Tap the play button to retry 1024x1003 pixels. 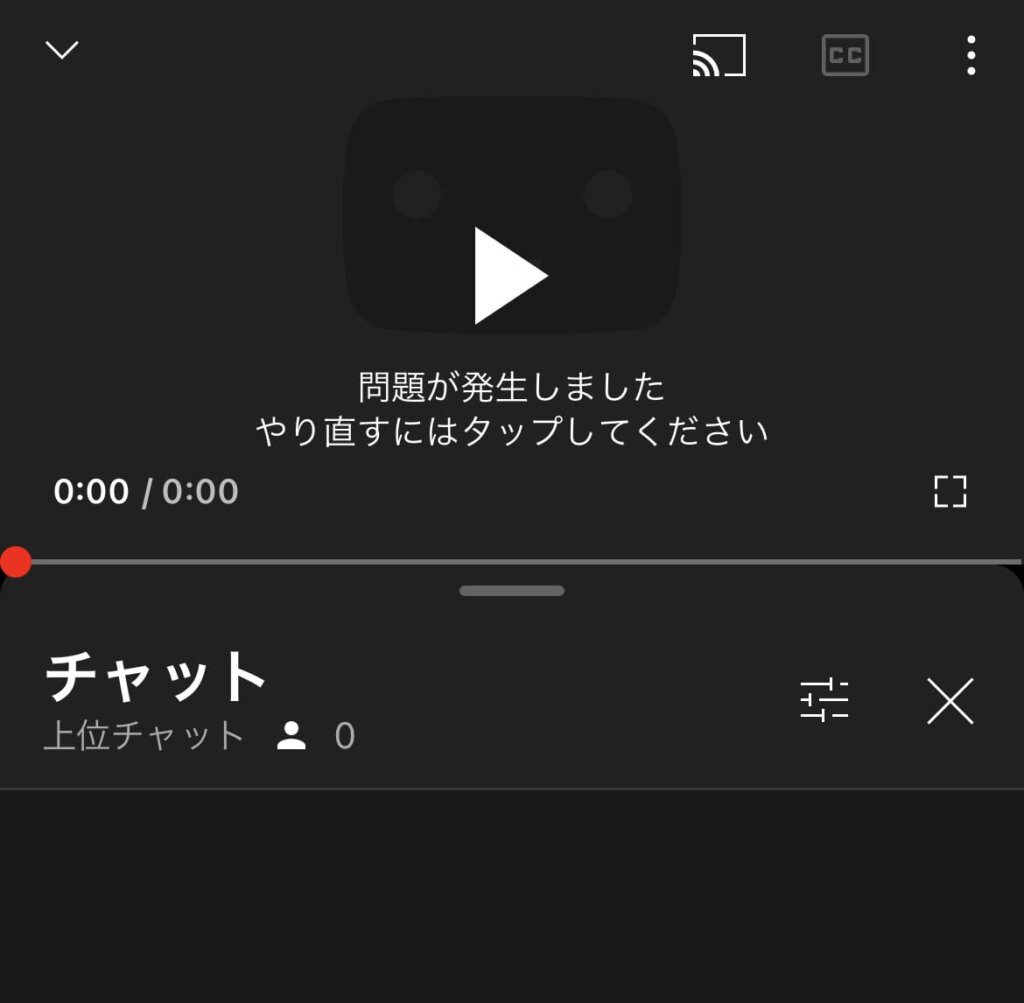pos(510,276)
